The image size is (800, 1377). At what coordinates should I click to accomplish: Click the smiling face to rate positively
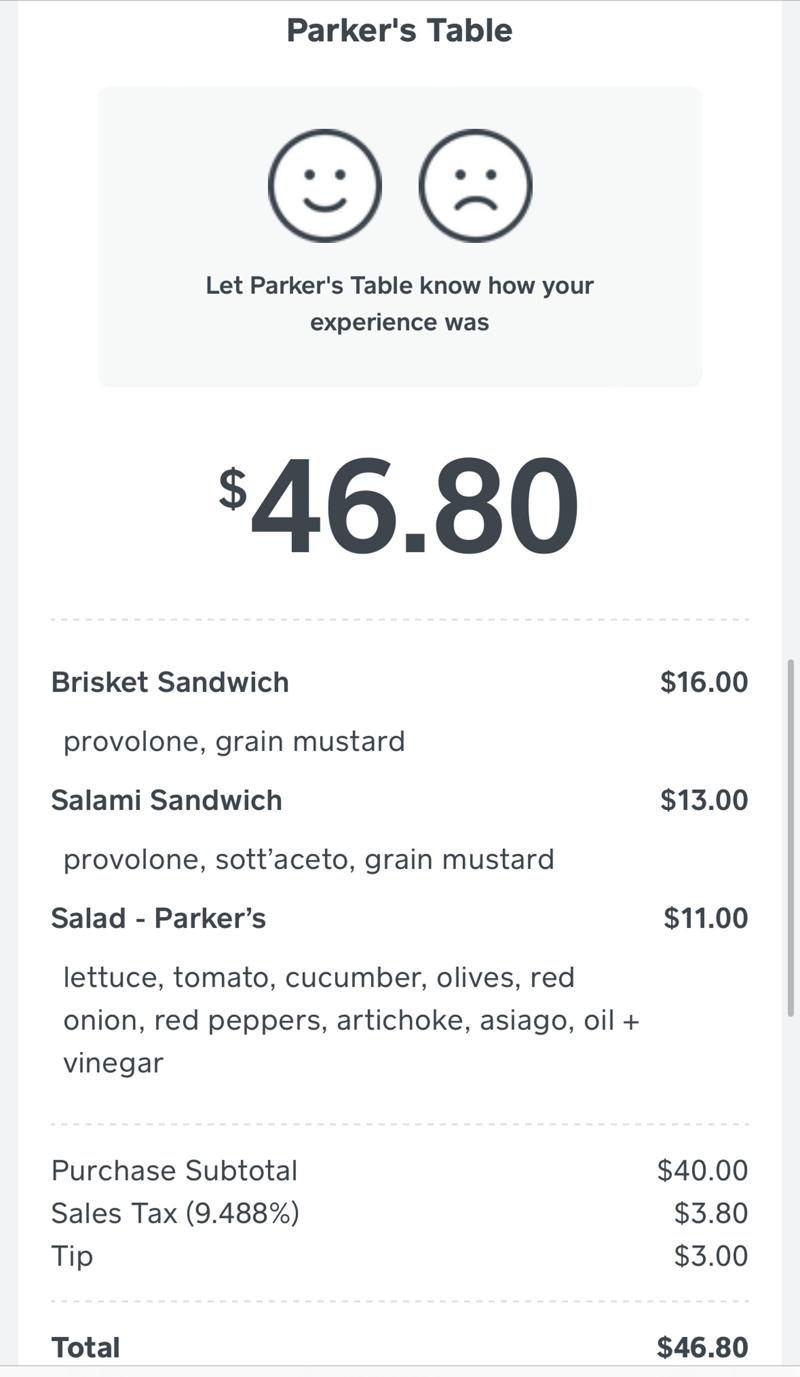(325, 185)
